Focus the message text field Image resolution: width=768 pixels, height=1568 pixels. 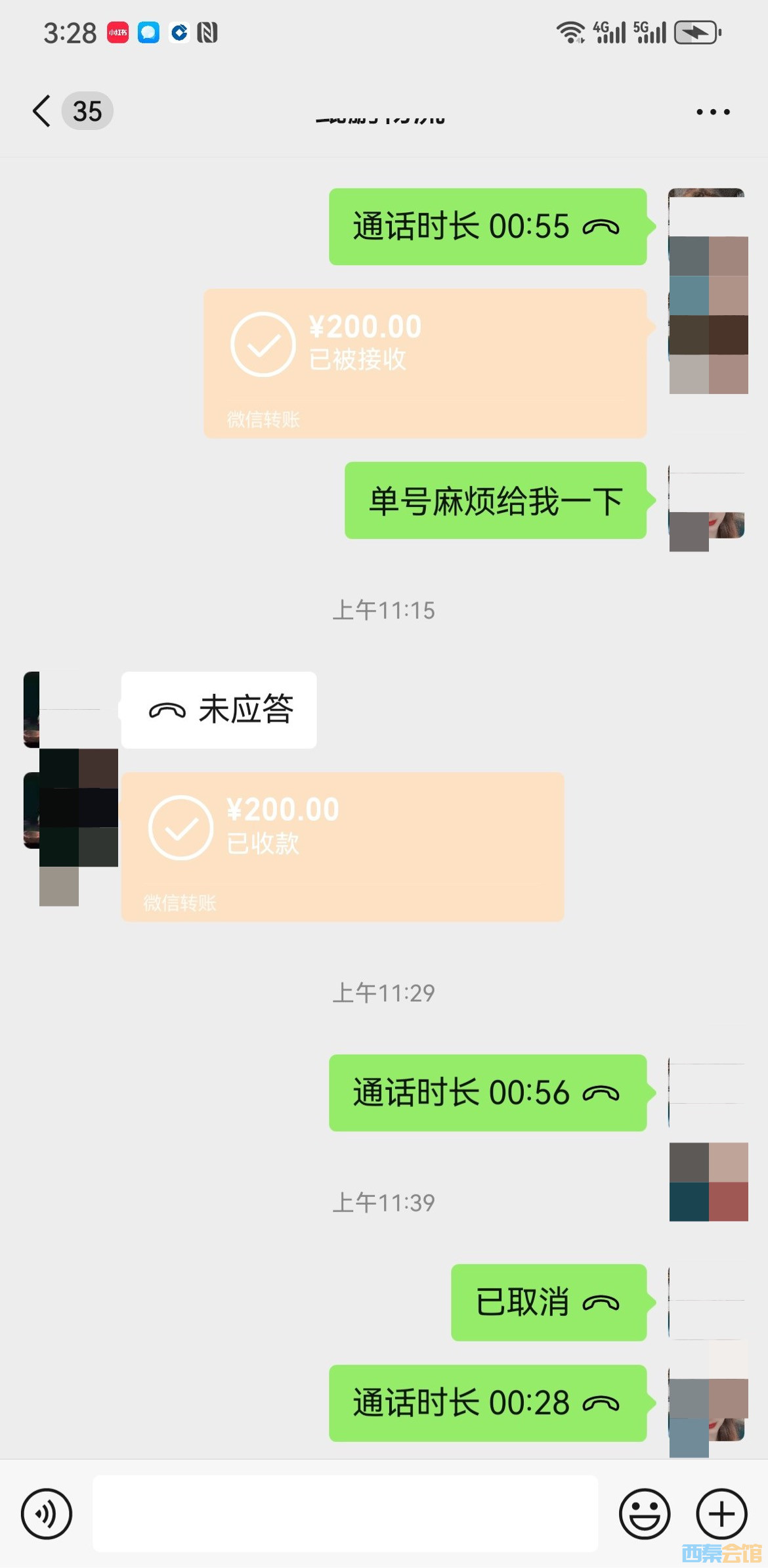[x=345, y=1514]
